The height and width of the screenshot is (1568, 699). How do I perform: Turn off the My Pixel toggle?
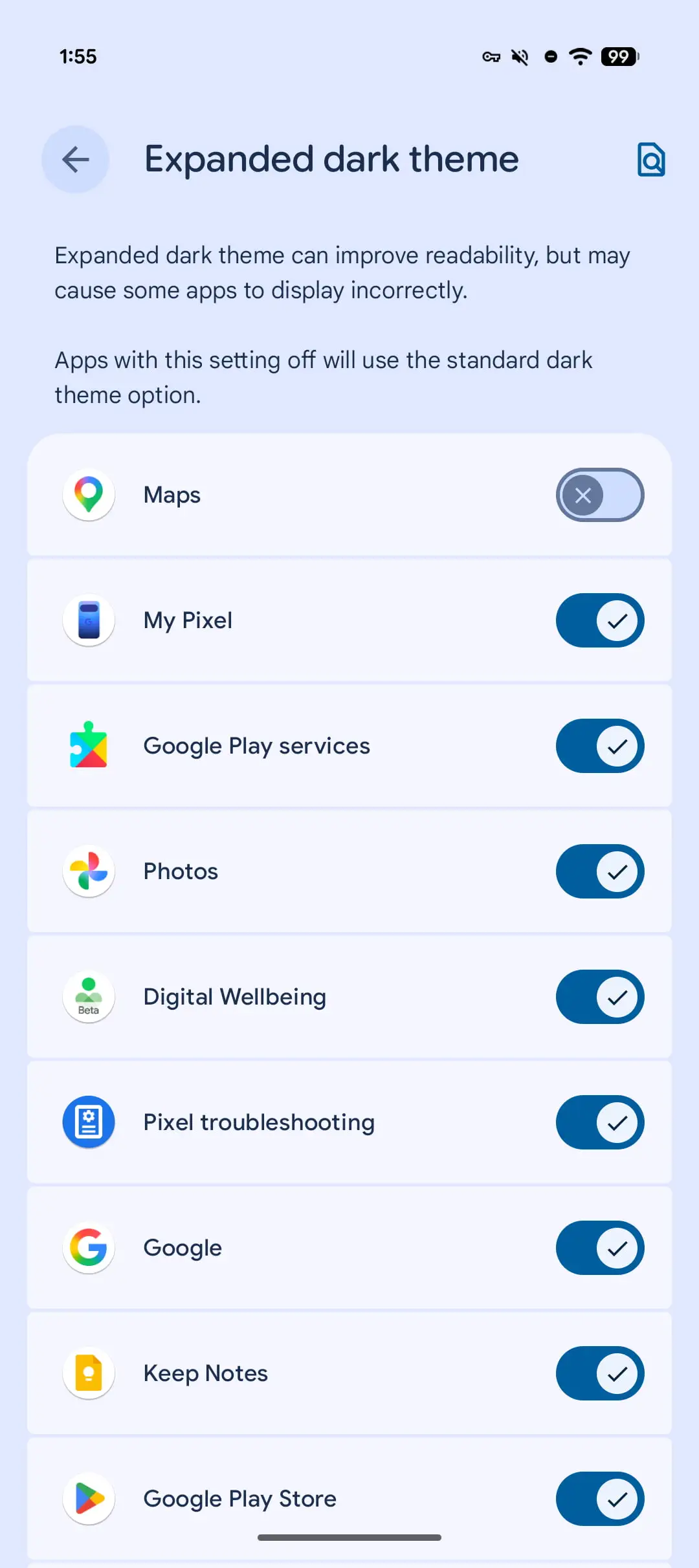(599, 620)
